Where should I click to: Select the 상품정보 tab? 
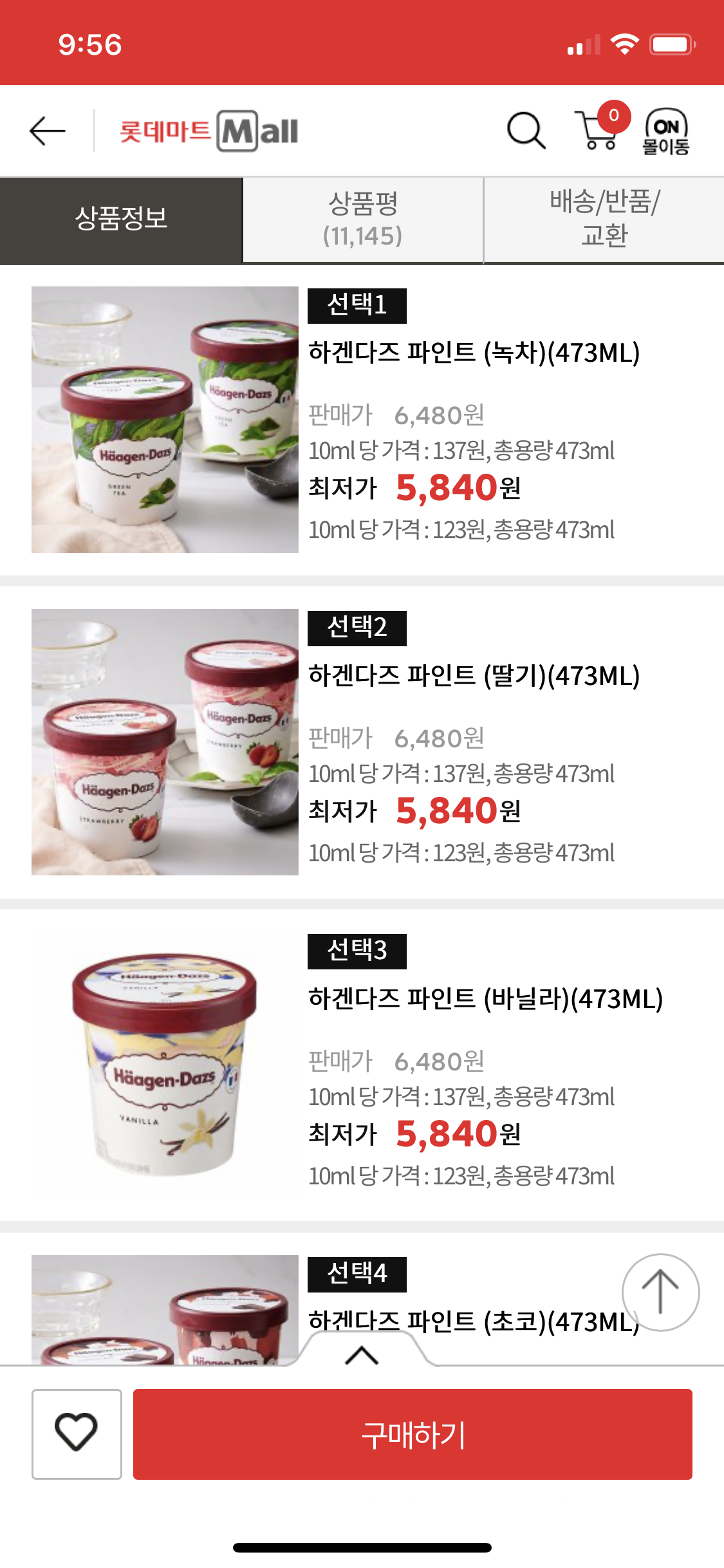pos(121,219)
